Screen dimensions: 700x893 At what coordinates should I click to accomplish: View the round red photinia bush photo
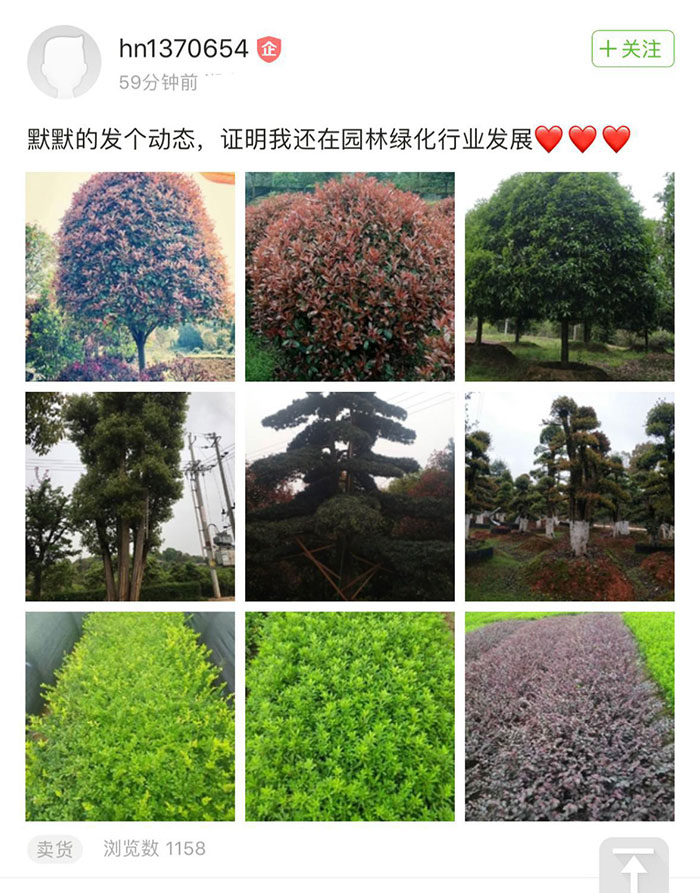pyautogui.click(x=350, y=277)
